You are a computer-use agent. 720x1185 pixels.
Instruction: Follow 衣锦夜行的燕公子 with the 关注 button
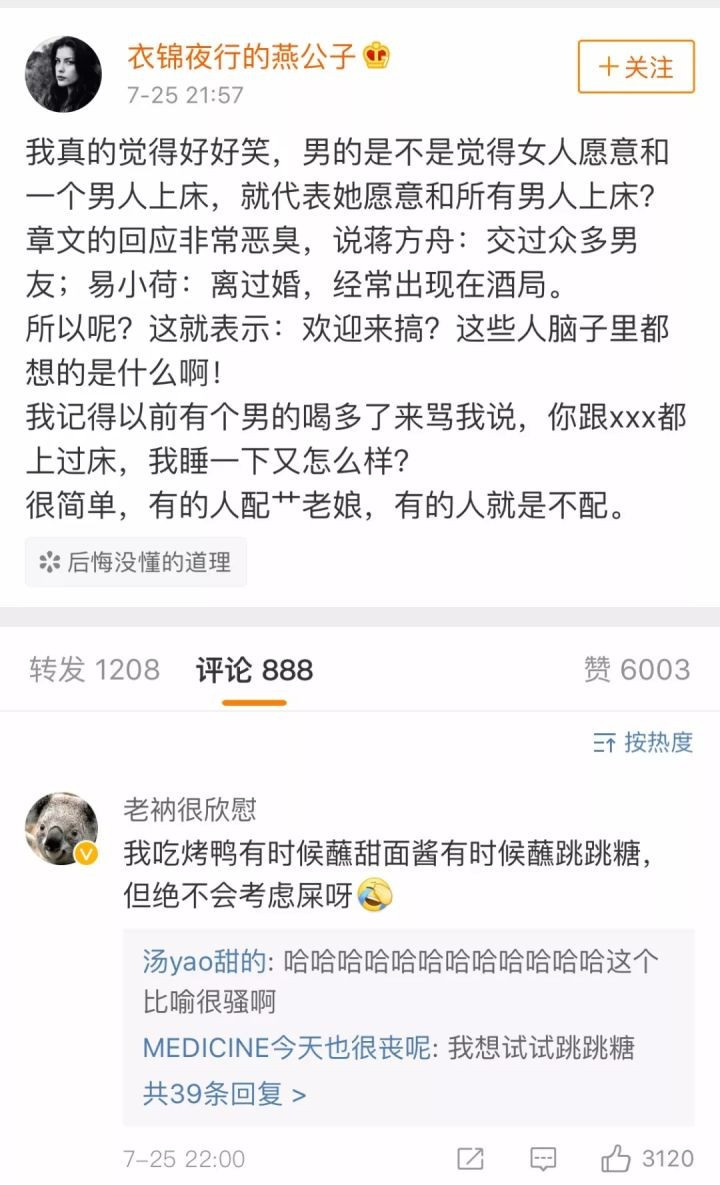point(635,67)
